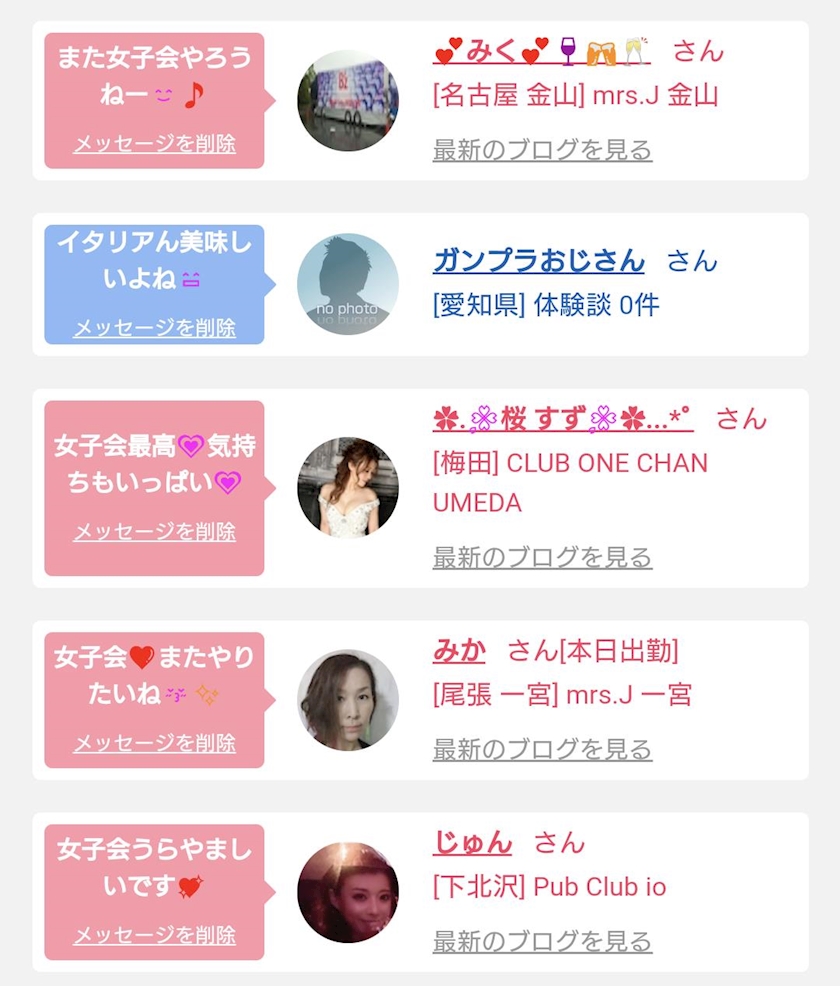Tap ガンプラおじさん's no-photo avatar

(x=348, y=284)
